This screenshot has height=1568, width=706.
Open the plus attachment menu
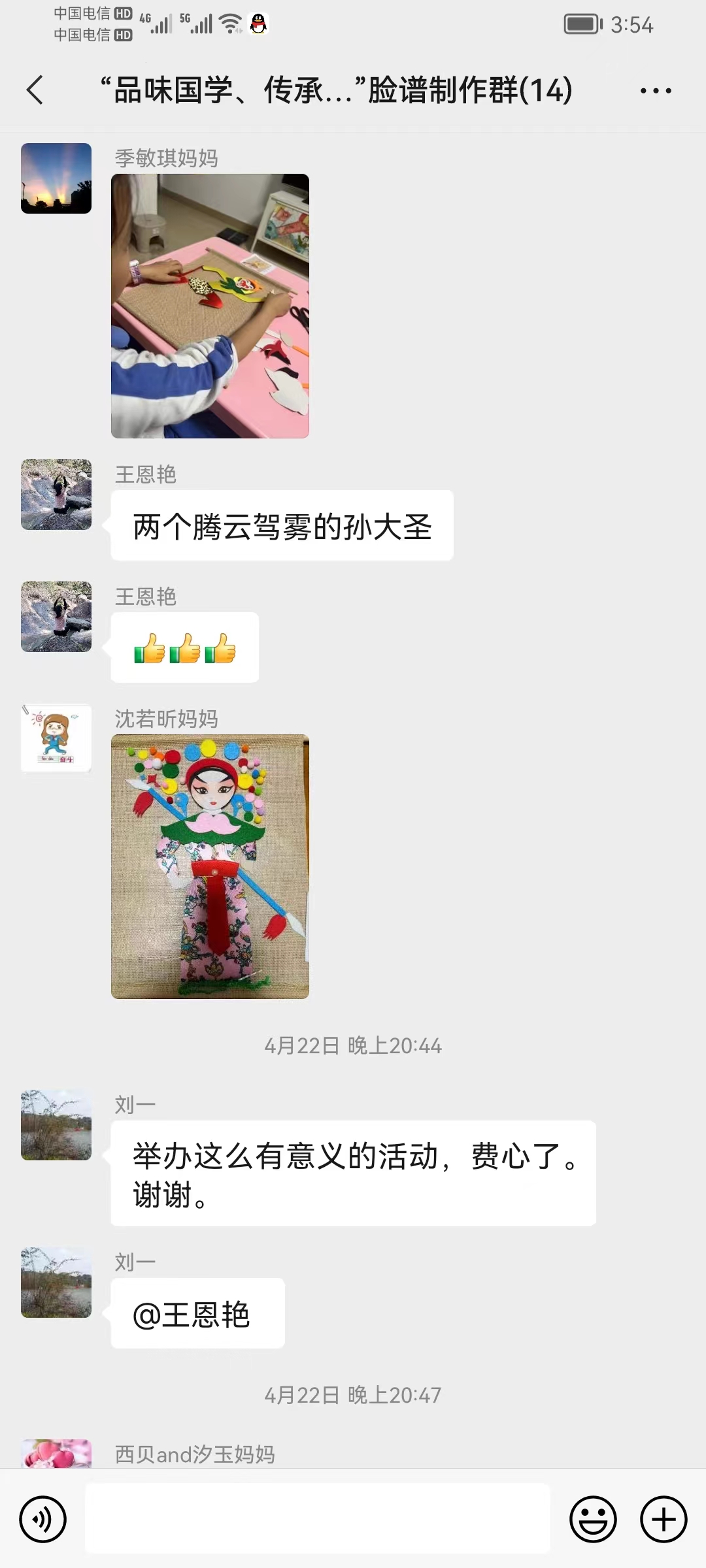tap(663, 1519)
